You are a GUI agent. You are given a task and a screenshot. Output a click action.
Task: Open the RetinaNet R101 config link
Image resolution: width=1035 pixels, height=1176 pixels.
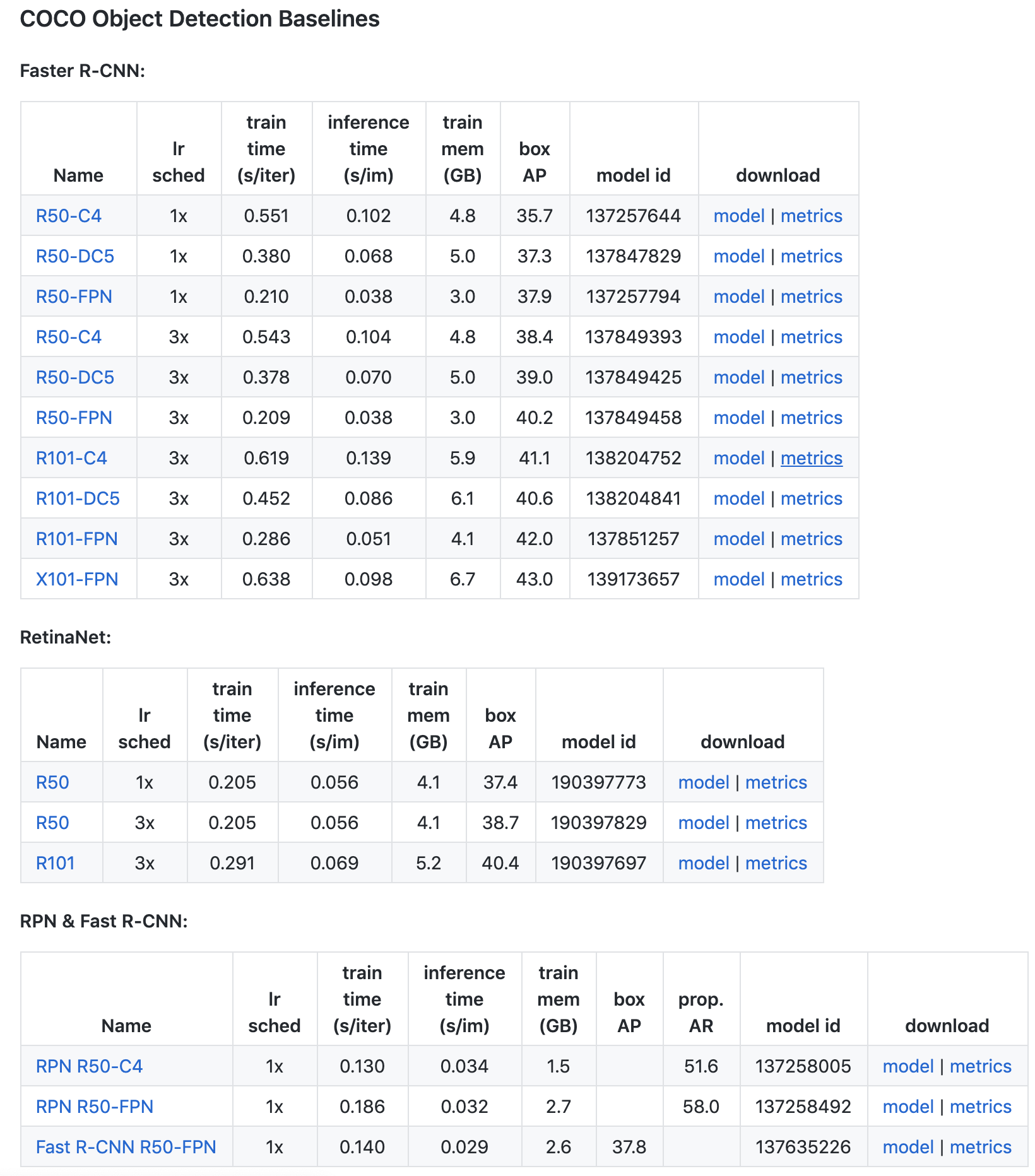coord(56,863)
